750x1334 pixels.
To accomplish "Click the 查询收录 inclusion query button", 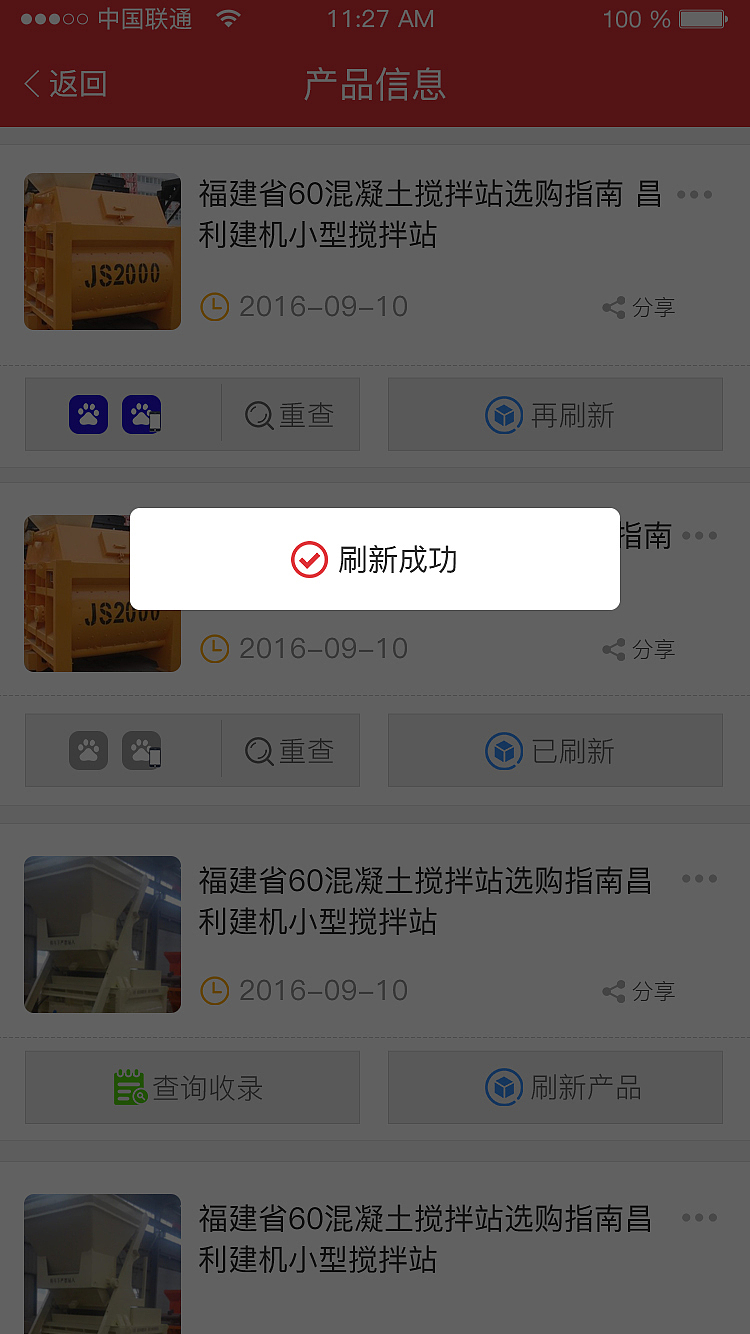I will point(192,1087).
